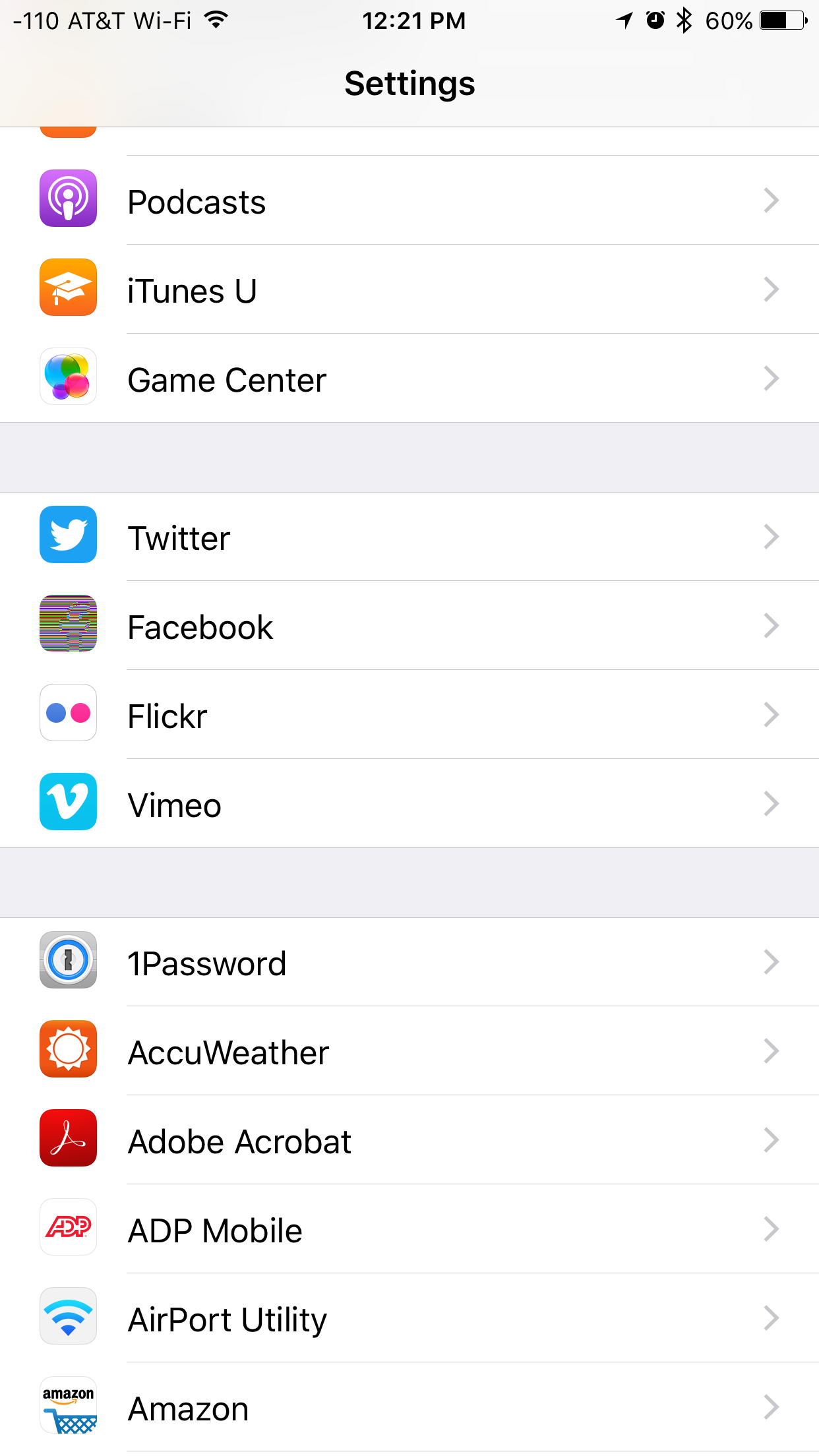Viewport: 819px width, 1456px height.
Task: Select ADP Mobile settings
Action: (x=409, y=1228)
